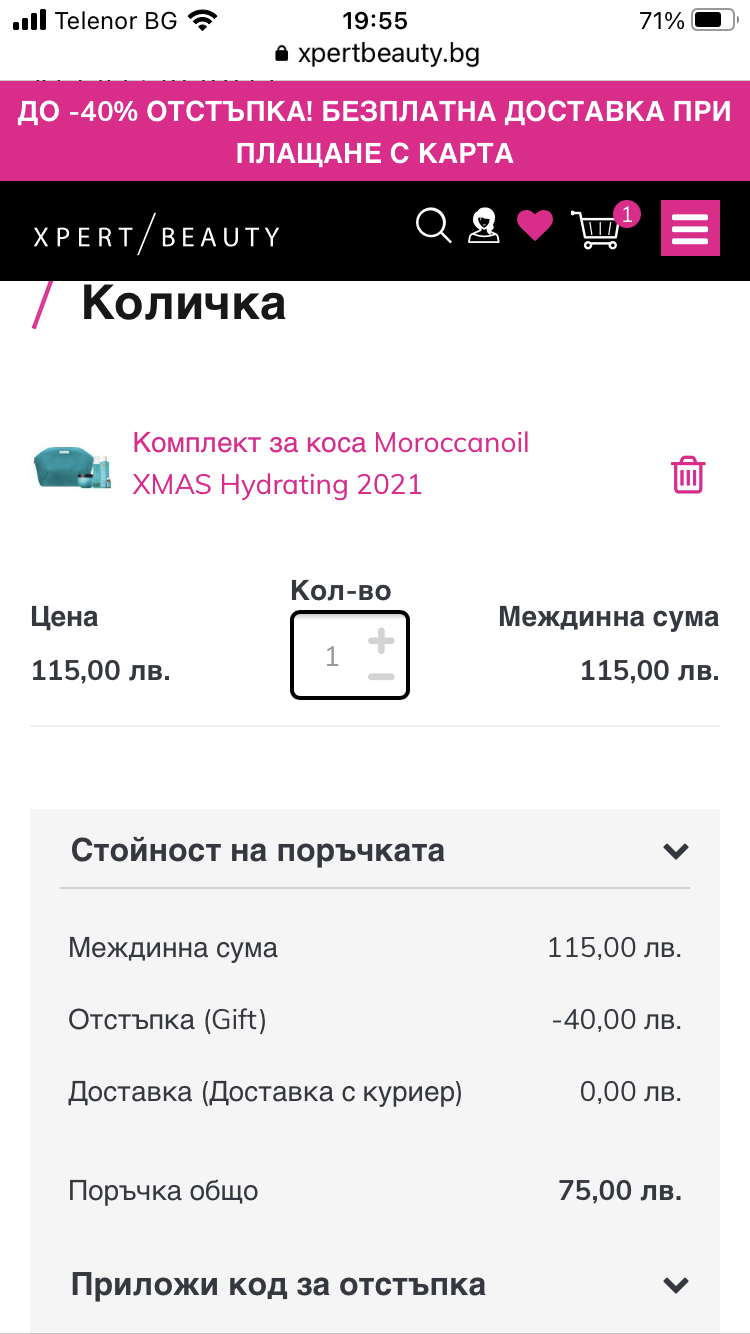Open the hamburger menu button
The width and height of the screenshot is (750, 1334).
[690, 229]
